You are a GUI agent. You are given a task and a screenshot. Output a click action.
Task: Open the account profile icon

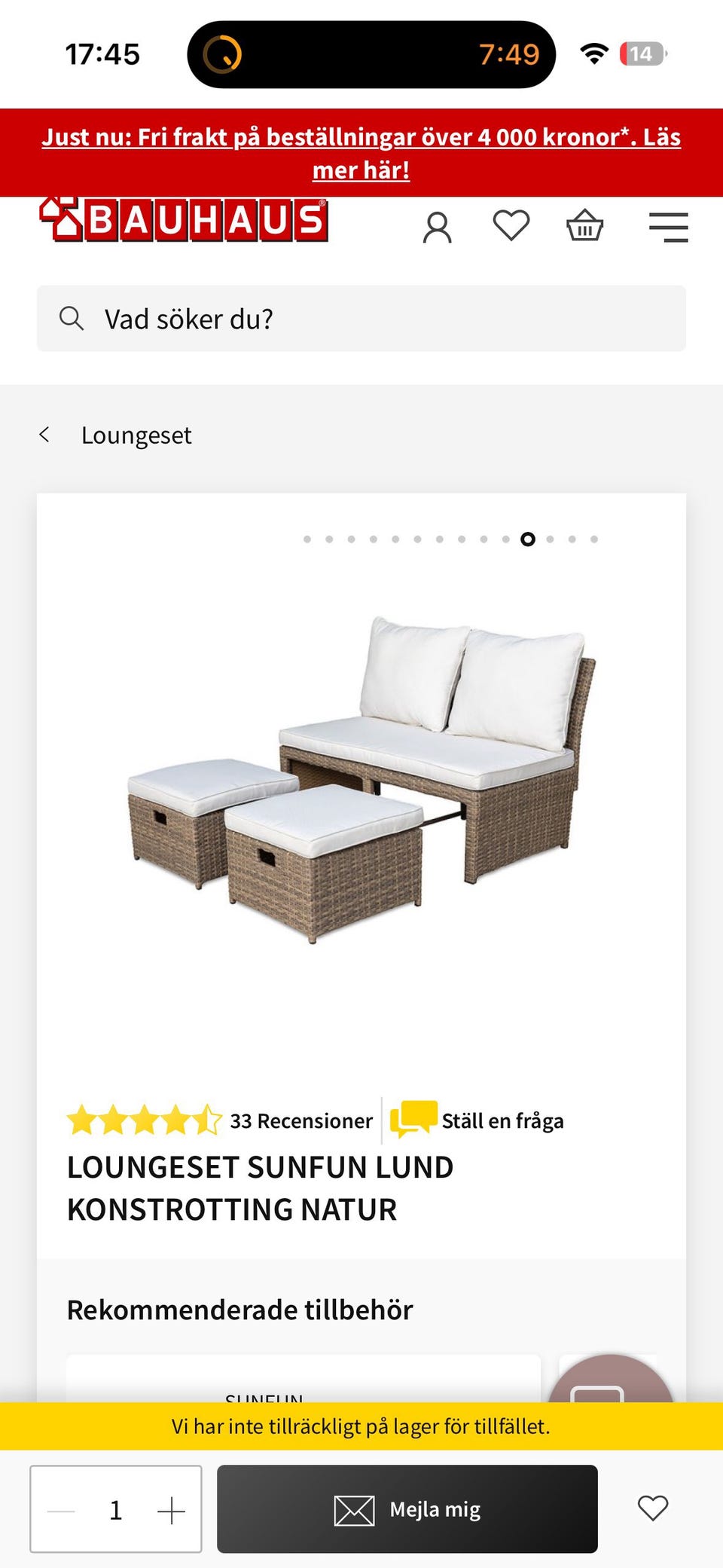[x=437, y=227]
